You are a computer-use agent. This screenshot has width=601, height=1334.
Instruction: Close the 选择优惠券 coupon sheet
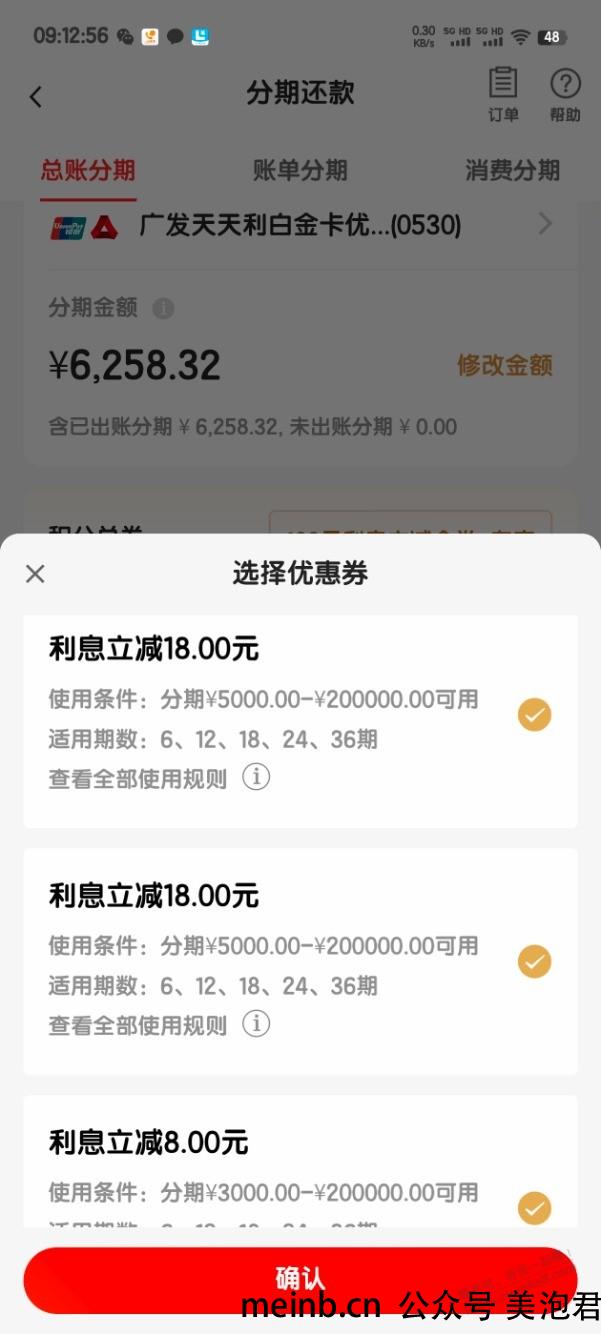click(x=35, y=574)
